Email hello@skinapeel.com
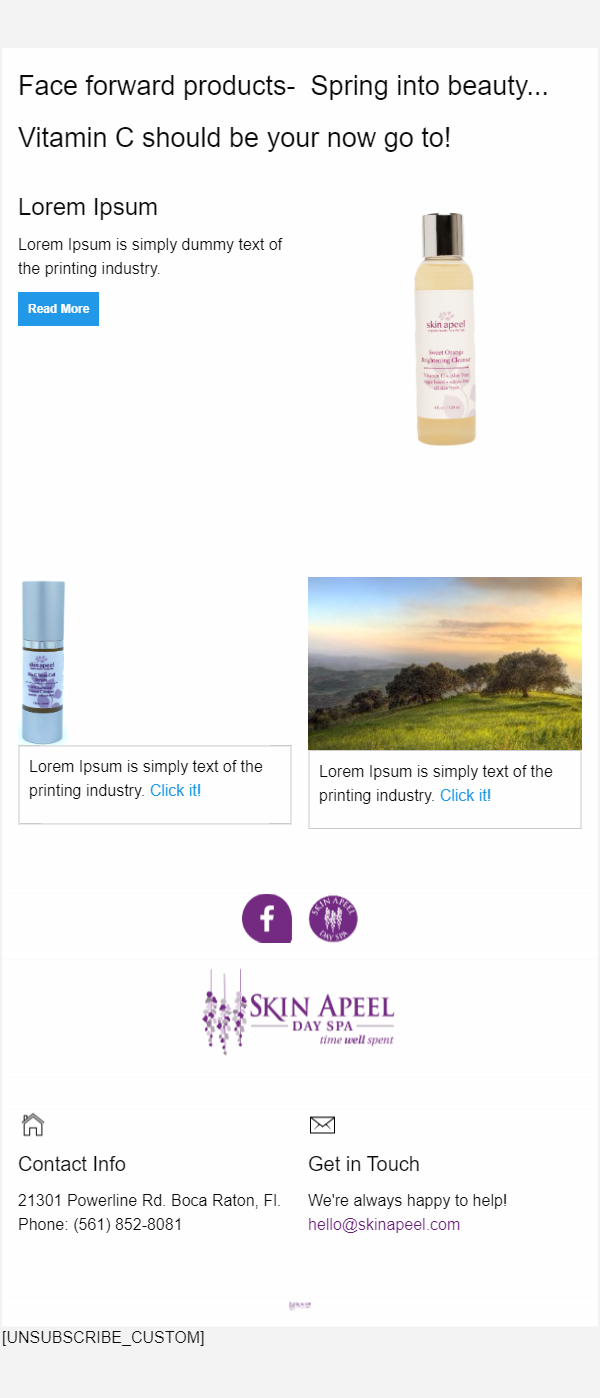This screenshot has height=1398, width=600. [x=384, y=1225]
